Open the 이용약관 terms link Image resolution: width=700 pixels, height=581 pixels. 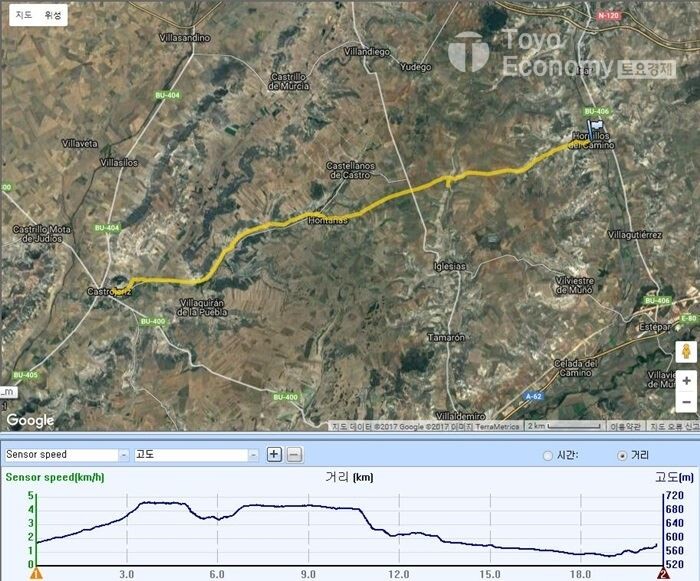[x=626, y=426]
